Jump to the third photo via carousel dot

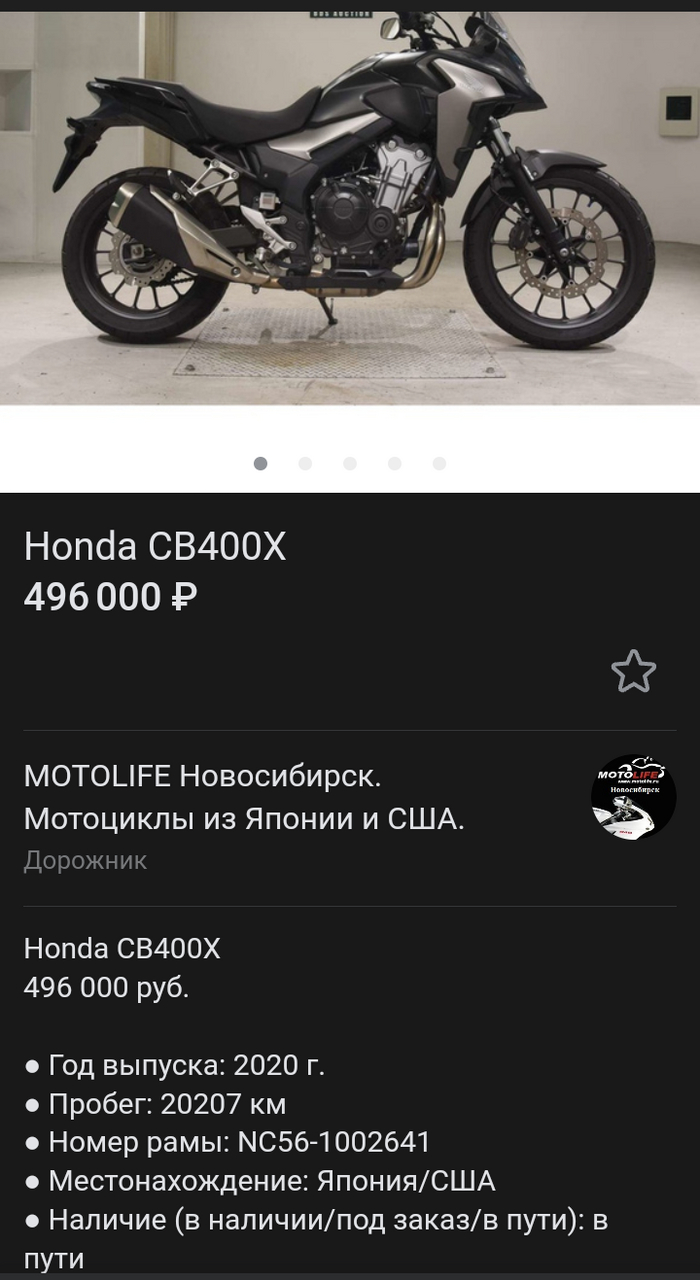pyautogui.click(x=349, y=463)
